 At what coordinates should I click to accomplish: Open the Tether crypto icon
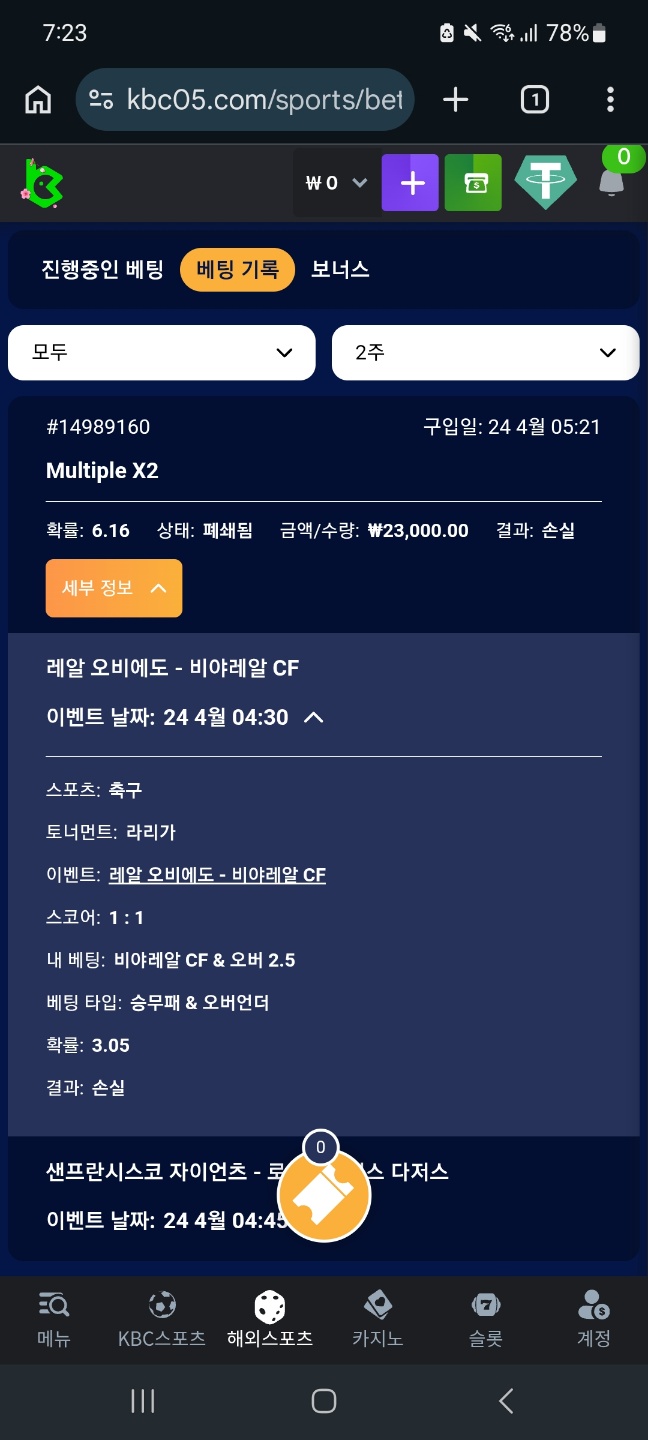(x=545, y=183)
